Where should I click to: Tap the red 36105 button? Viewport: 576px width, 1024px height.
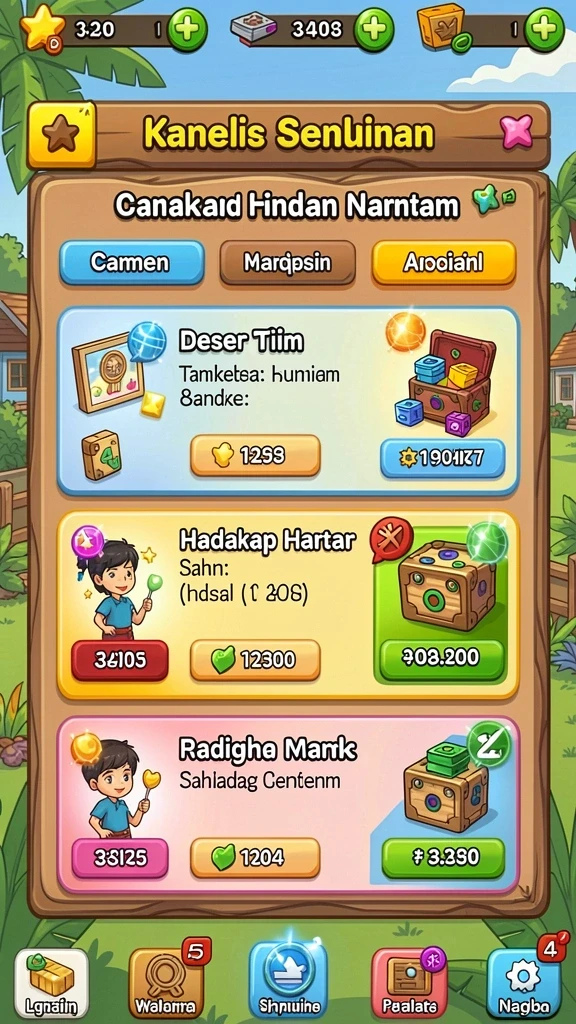120,660
